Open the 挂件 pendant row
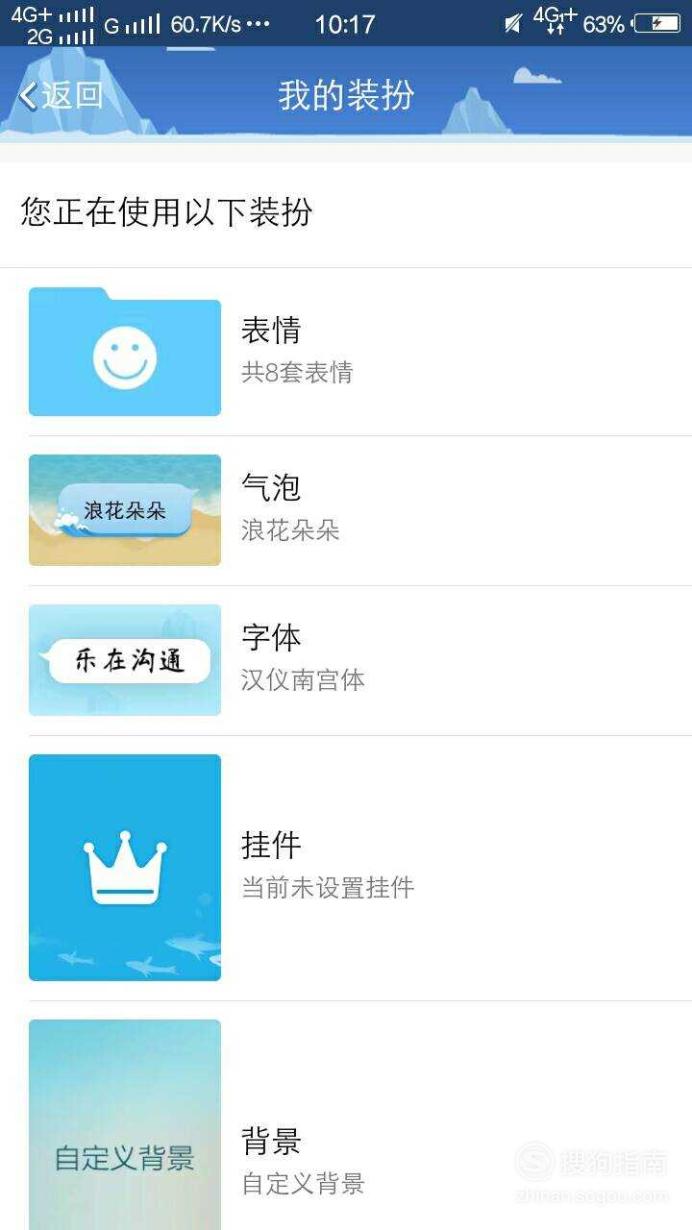 [346, 867]
